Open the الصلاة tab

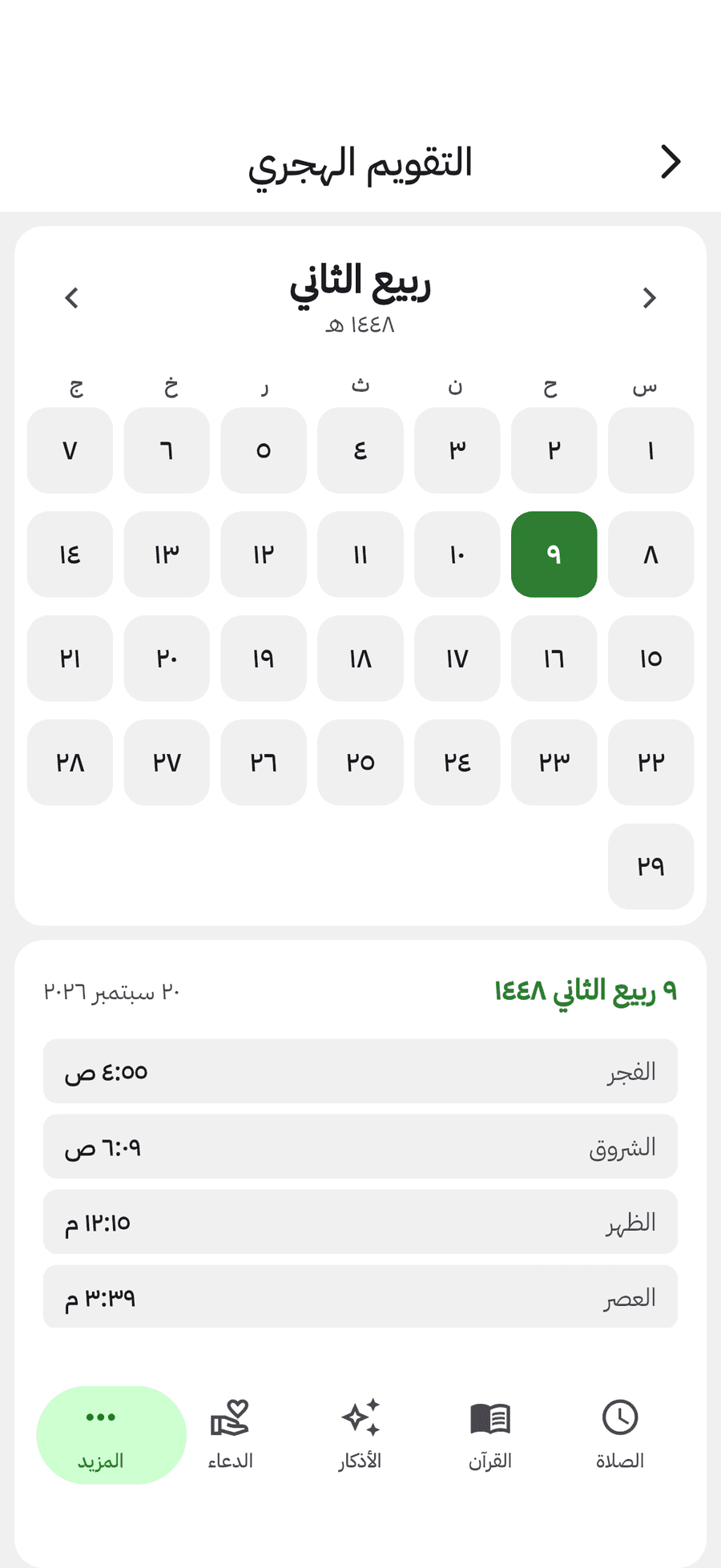(620, 1435)
